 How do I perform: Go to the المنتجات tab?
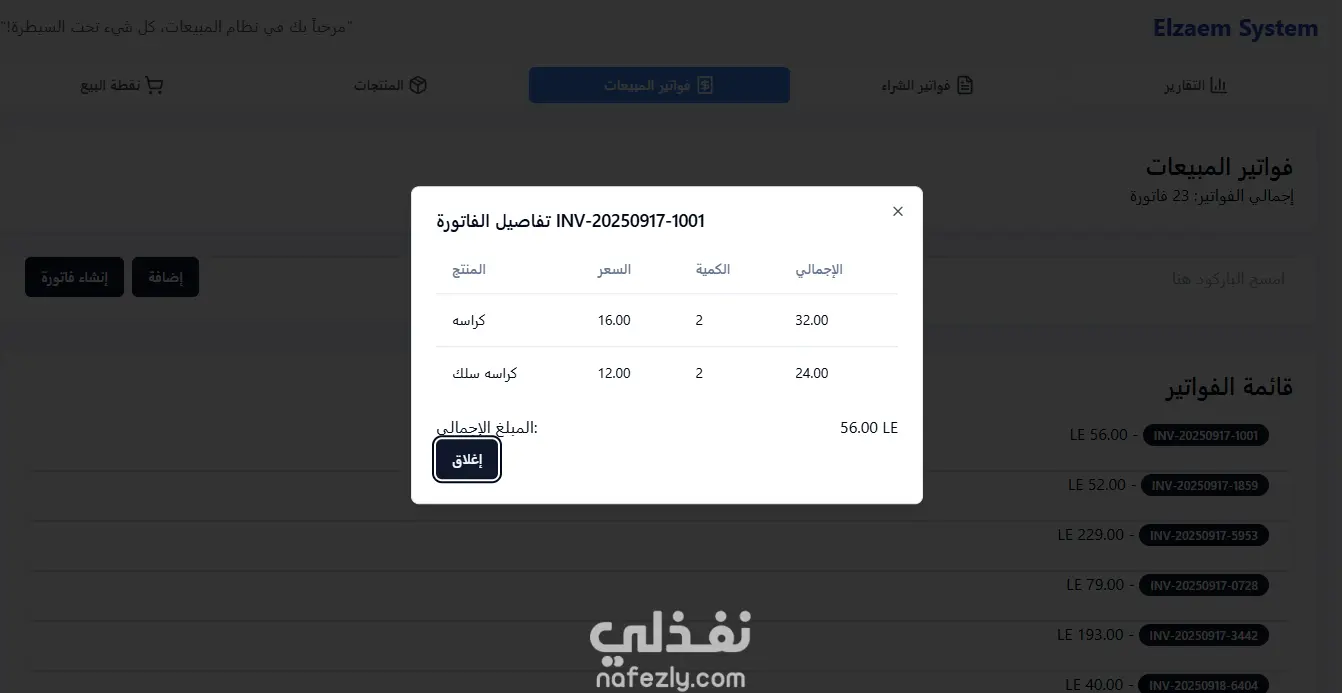[390, 85]
